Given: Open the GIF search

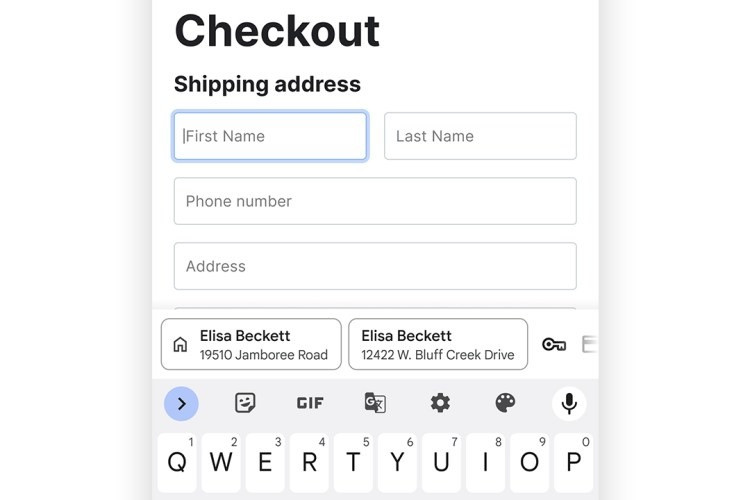Looking at the screenshot, I should (310, 403).
